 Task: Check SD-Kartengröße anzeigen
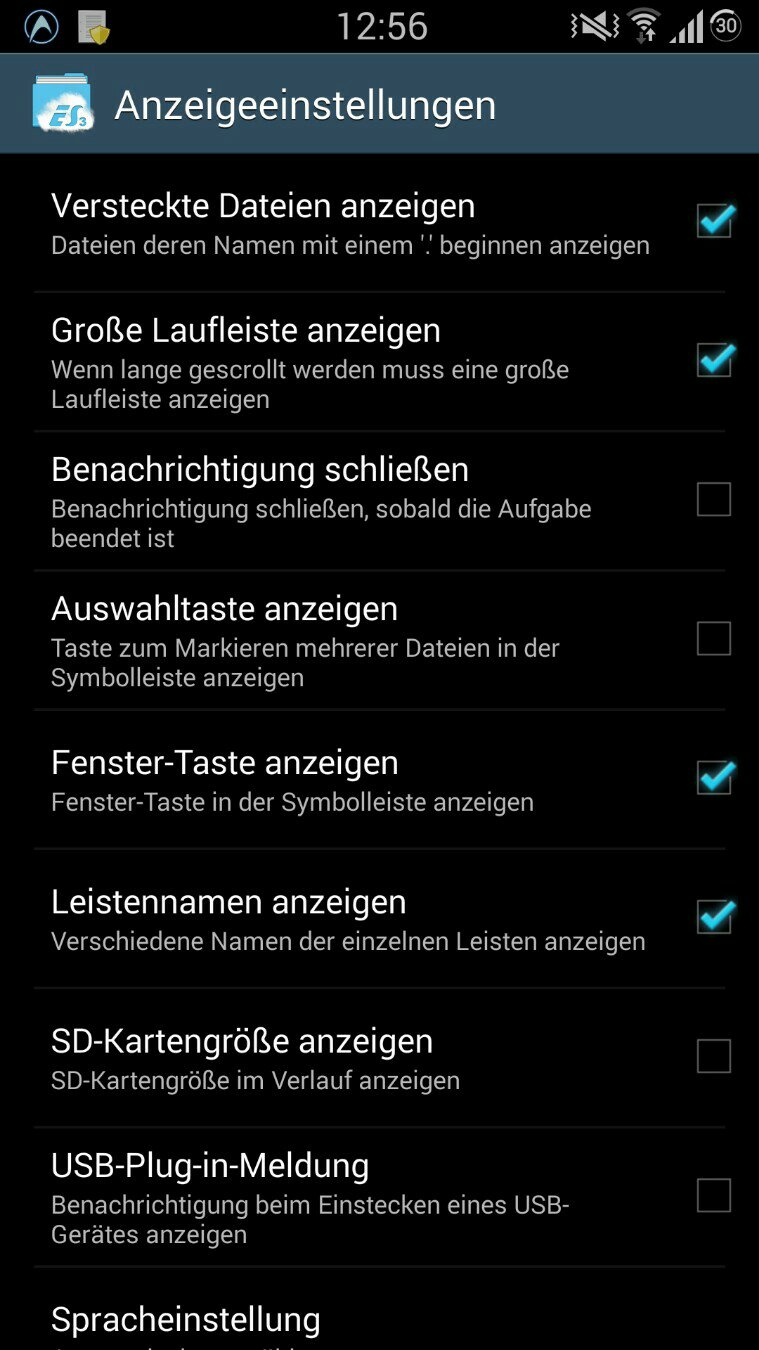tap(714, 1056)
